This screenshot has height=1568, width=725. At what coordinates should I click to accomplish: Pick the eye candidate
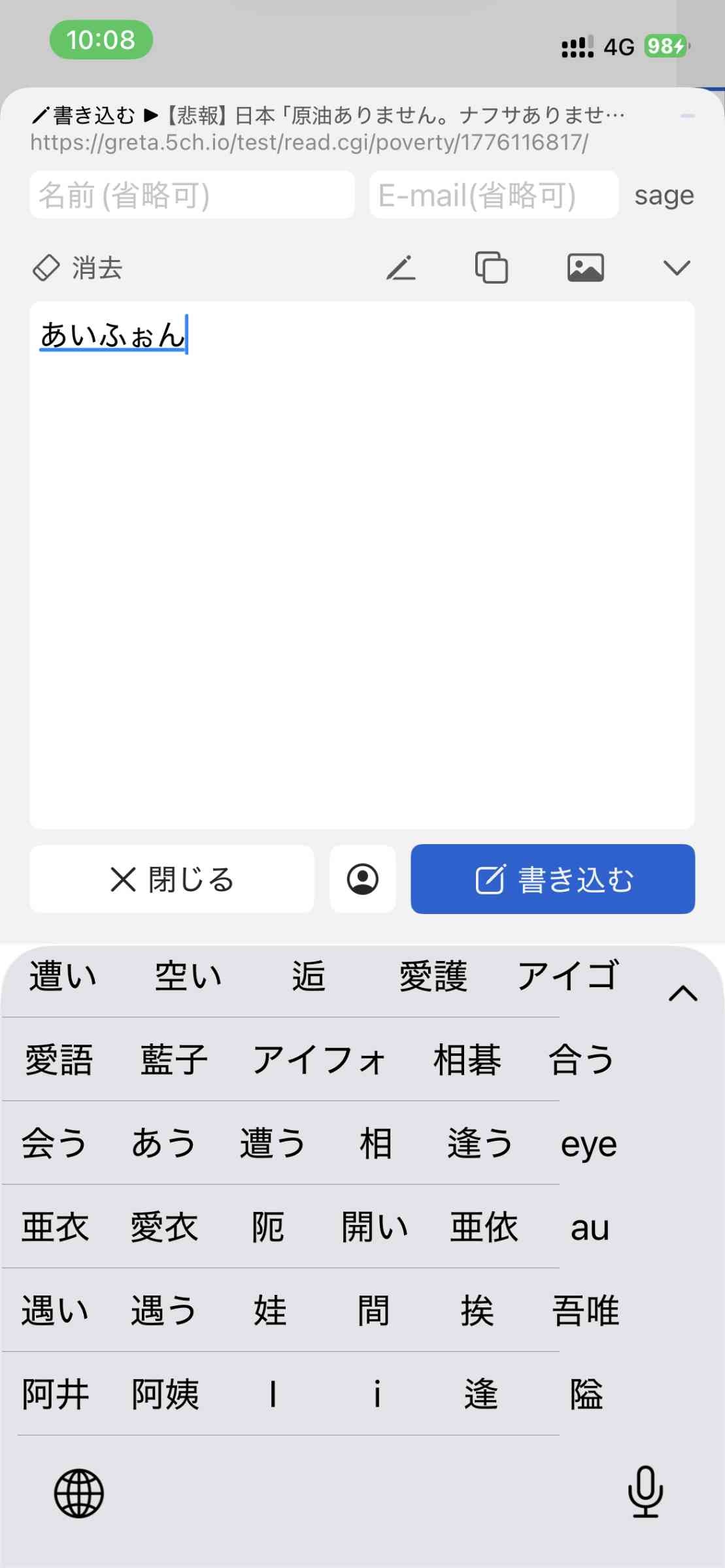pyautogui.click(x=588, y=1144)
